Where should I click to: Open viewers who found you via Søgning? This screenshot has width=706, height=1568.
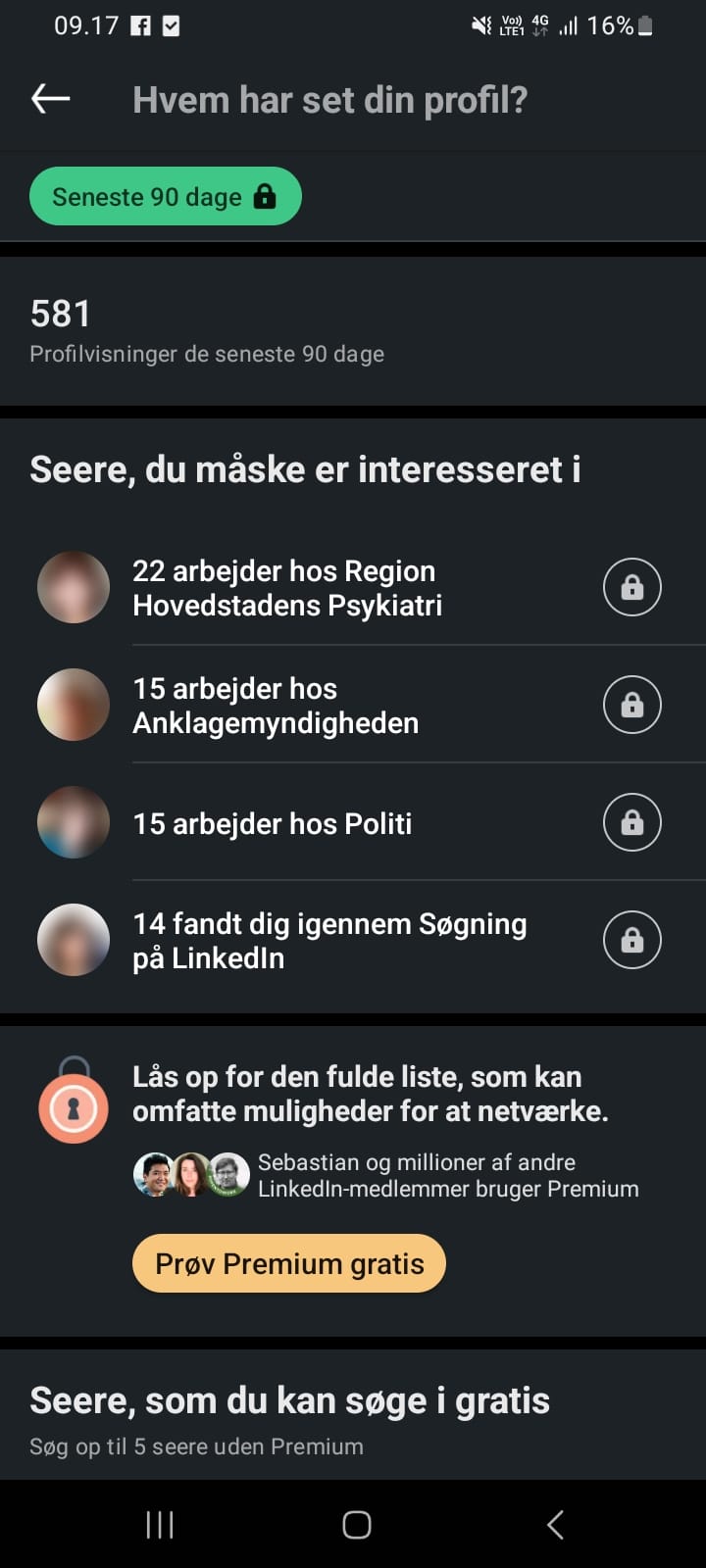(x=353, y=940)
